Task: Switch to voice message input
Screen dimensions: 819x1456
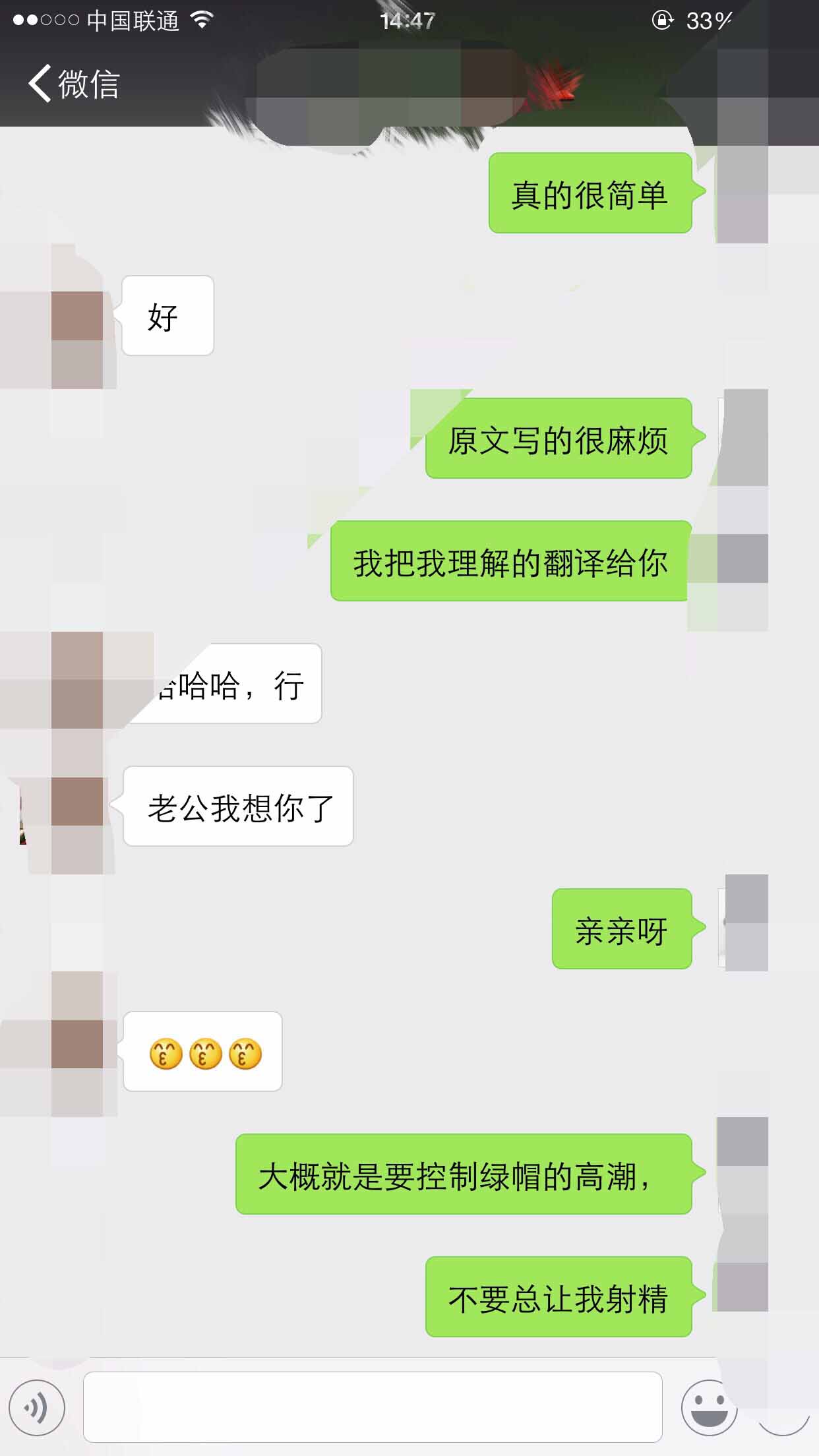Action: [37, 1407]
